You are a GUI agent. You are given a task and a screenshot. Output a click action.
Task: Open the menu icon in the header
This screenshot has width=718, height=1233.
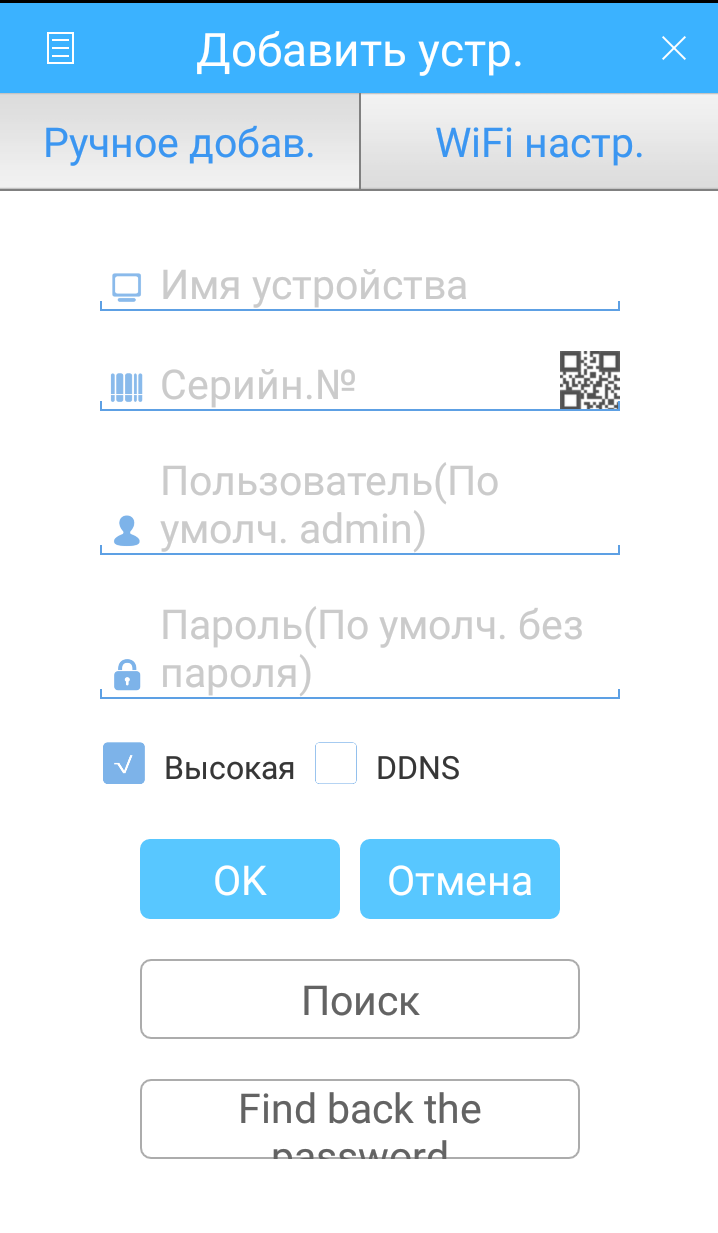tap(61, 48)
